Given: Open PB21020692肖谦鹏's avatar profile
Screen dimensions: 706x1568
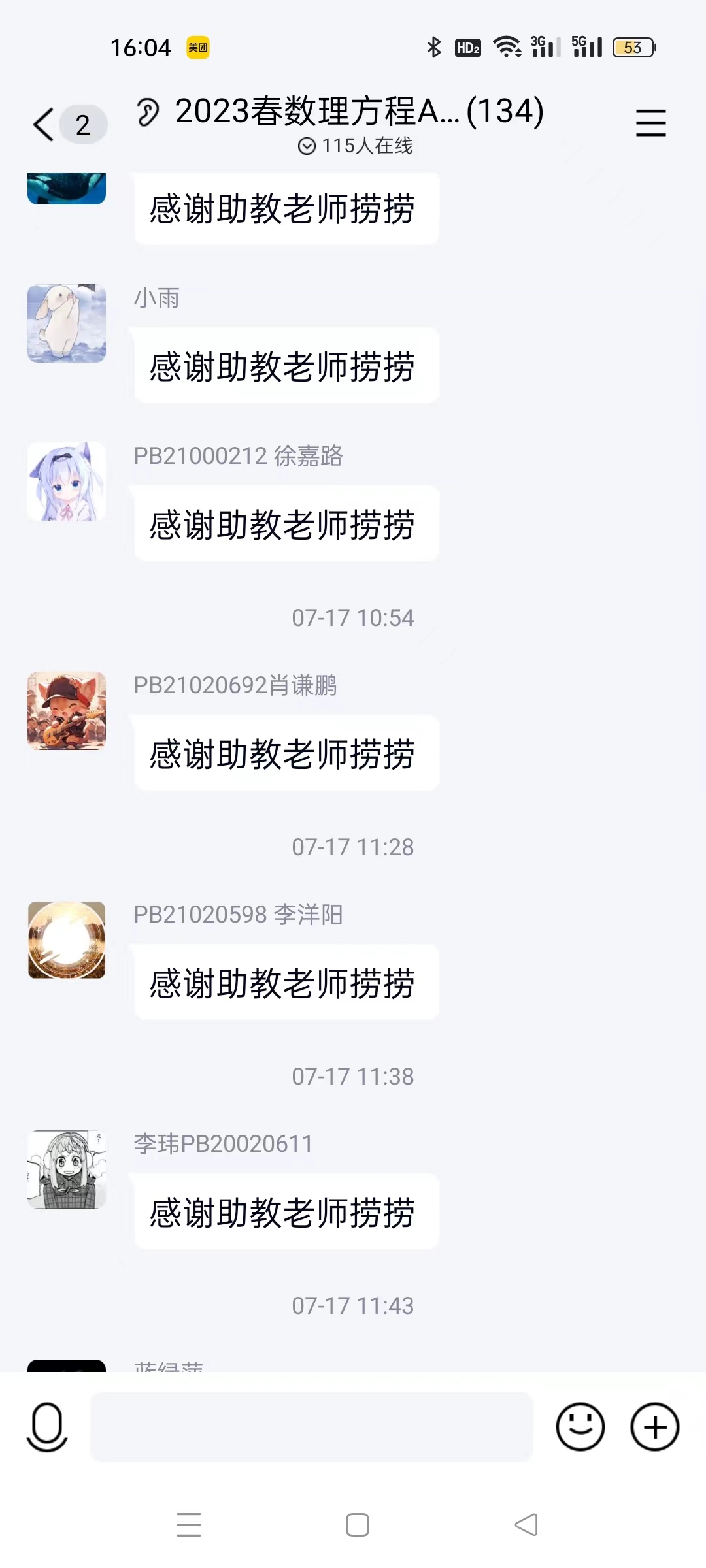Looking at the screenshot, I should click(x=67, y=711).
